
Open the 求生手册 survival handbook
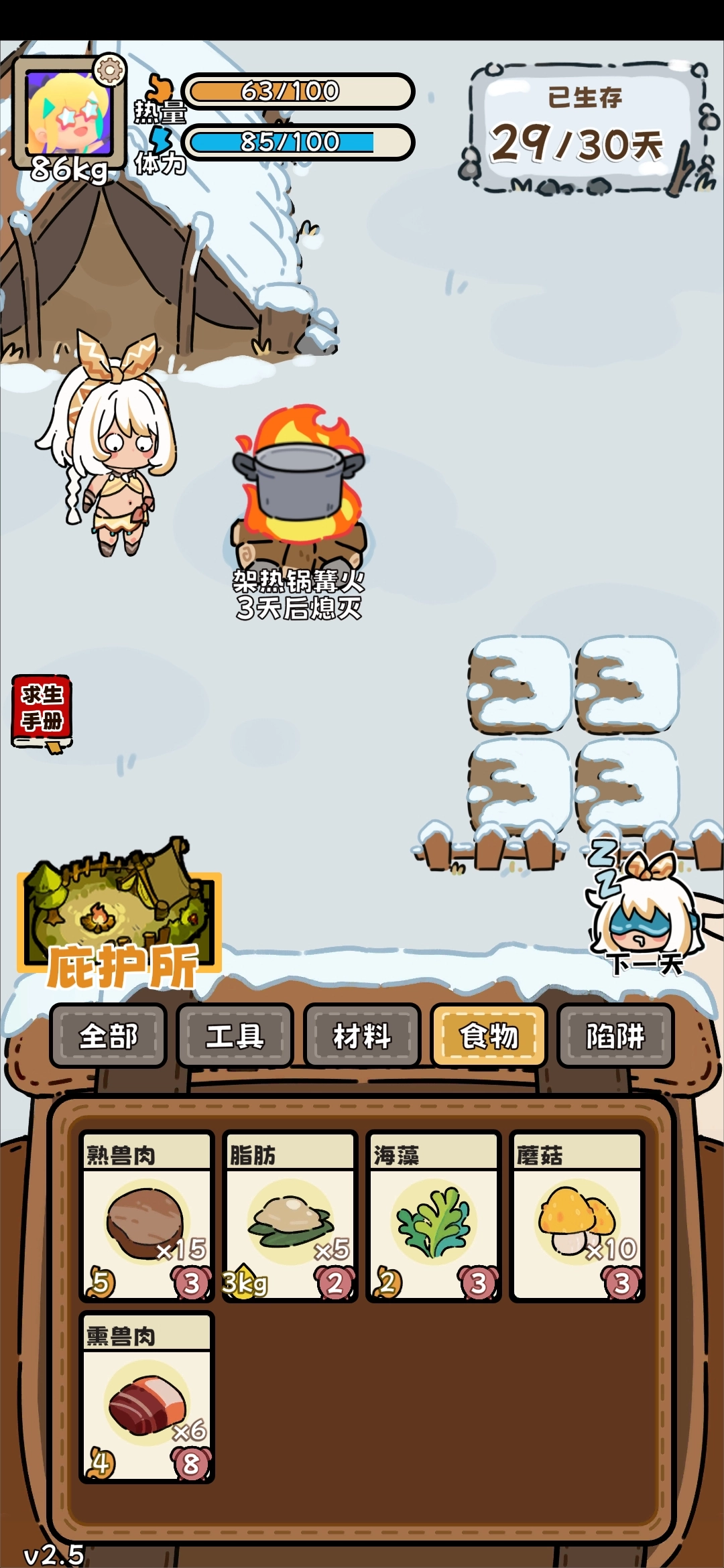(x=42, y=712)
